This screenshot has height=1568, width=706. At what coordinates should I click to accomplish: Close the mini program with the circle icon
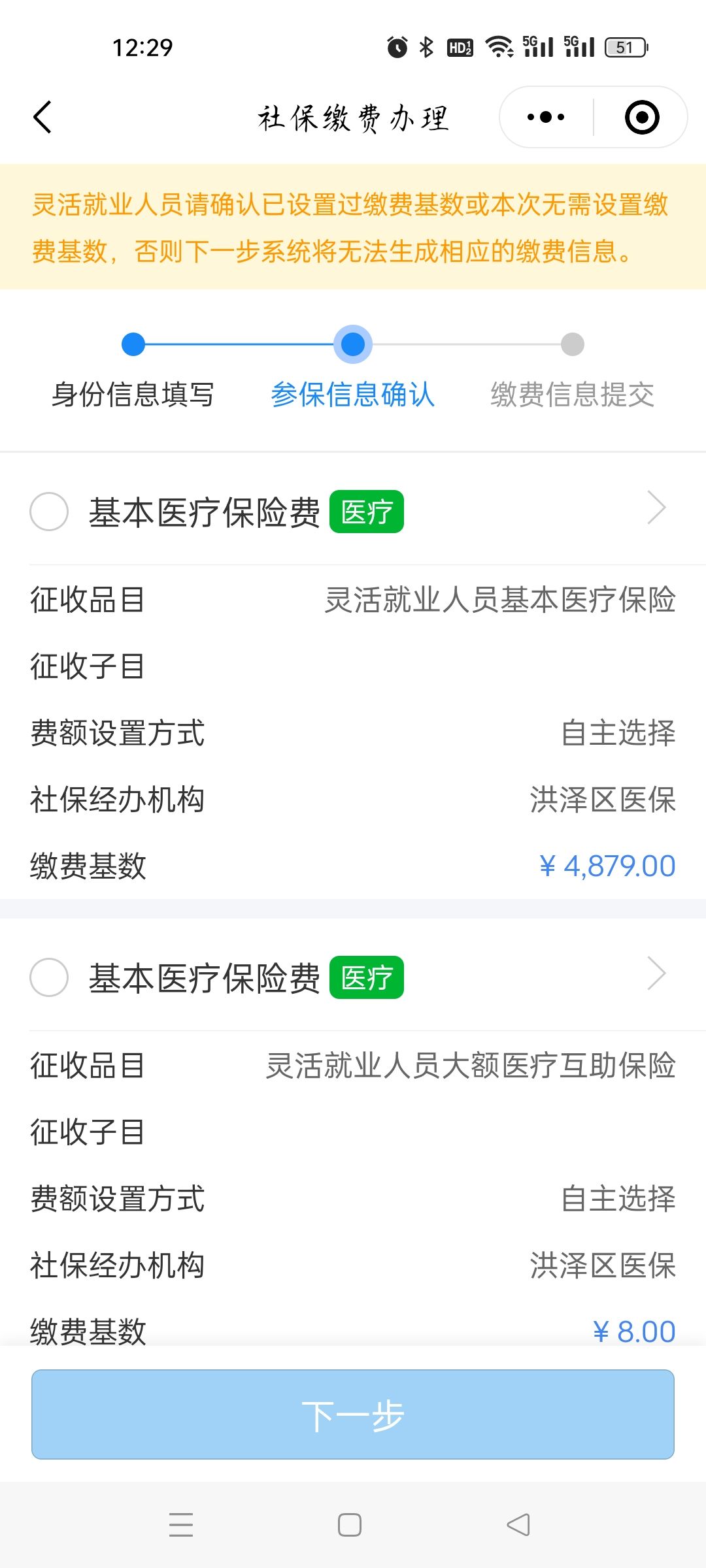(x=642, y=118)
